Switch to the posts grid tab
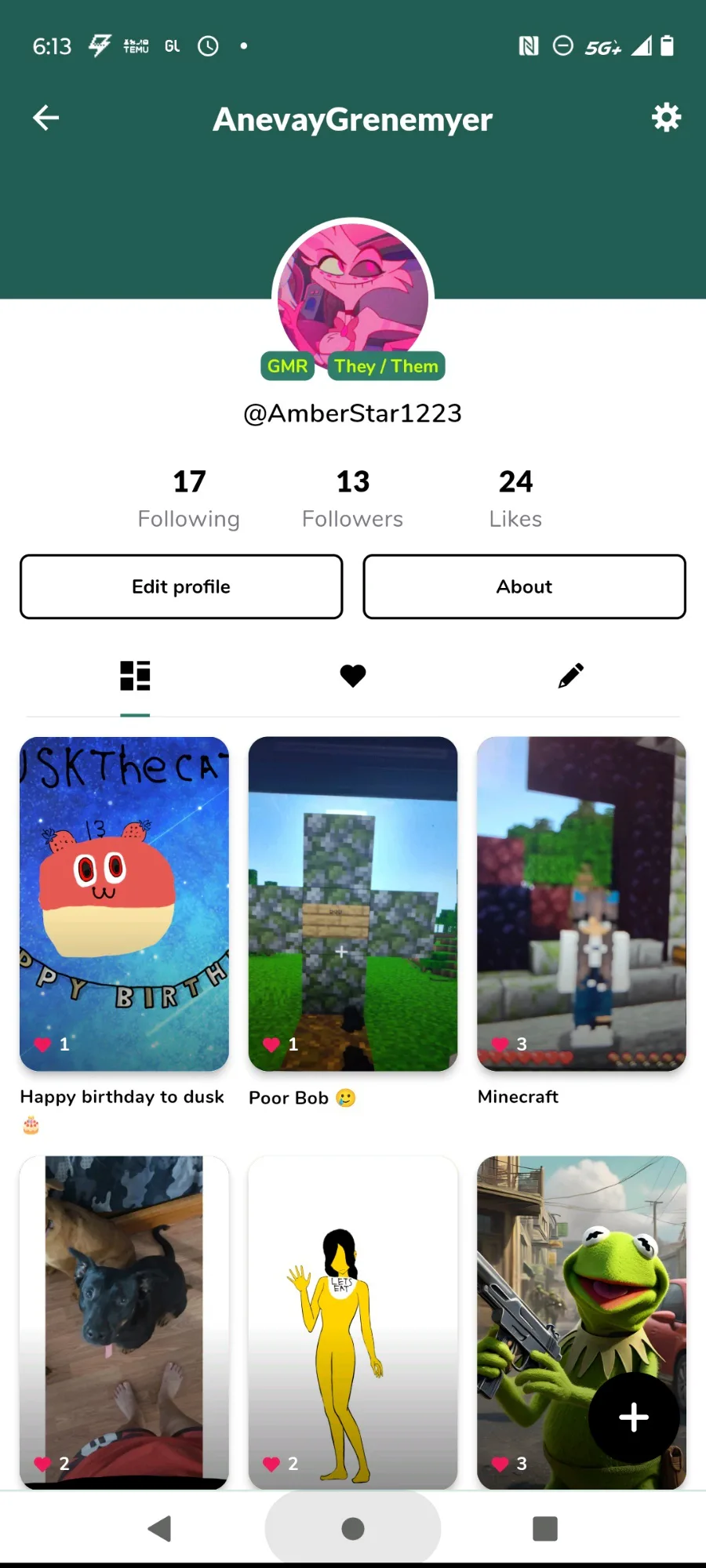The image size is (706, 1568). click(135, 676)
